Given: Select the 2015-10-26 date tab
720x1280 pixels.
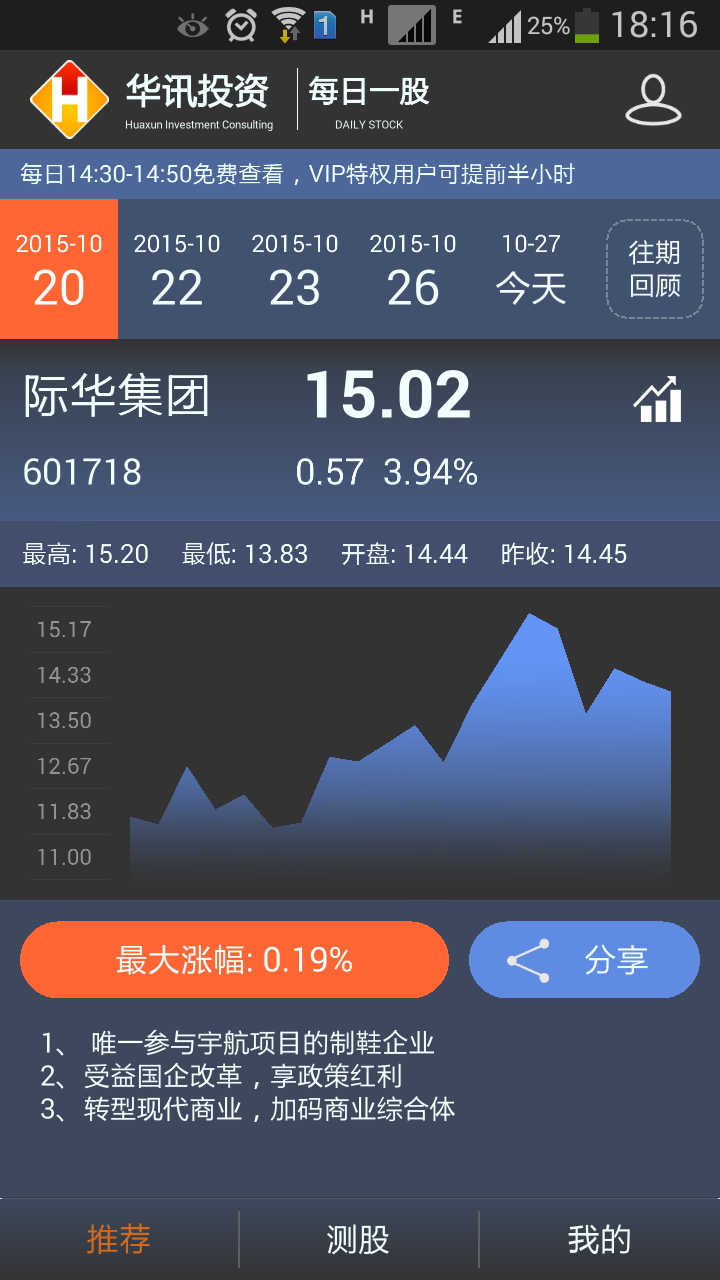Looking at the screenshot, I should (412, 268).
